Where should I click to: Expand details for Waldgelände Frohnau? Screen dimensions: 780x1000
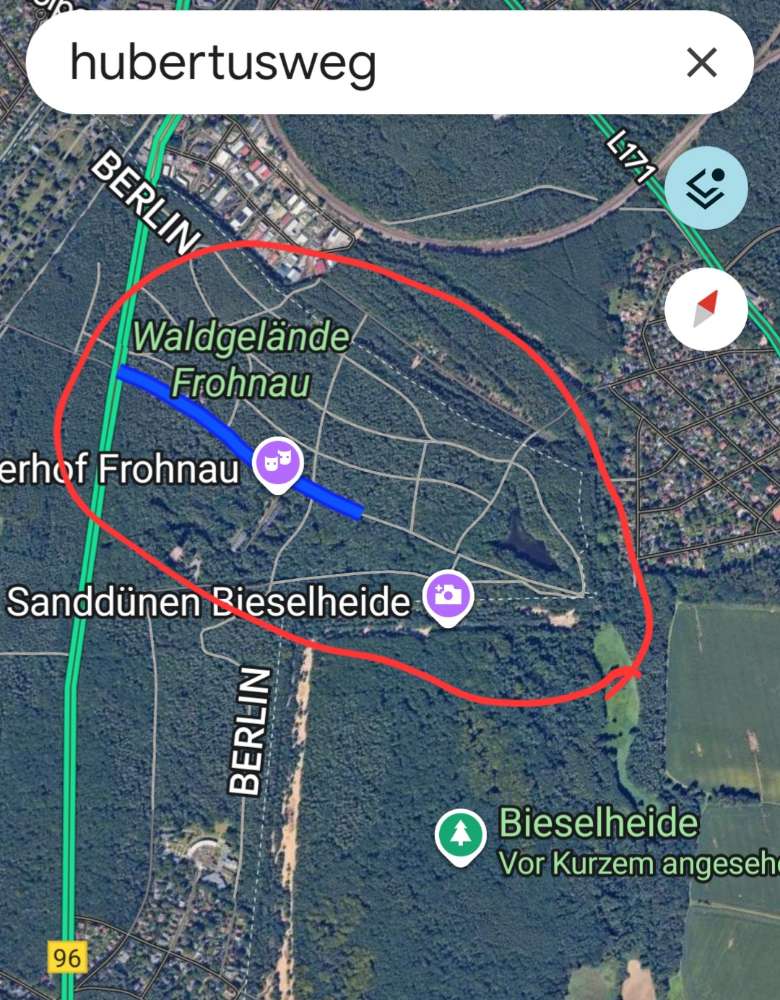point(240,357)
